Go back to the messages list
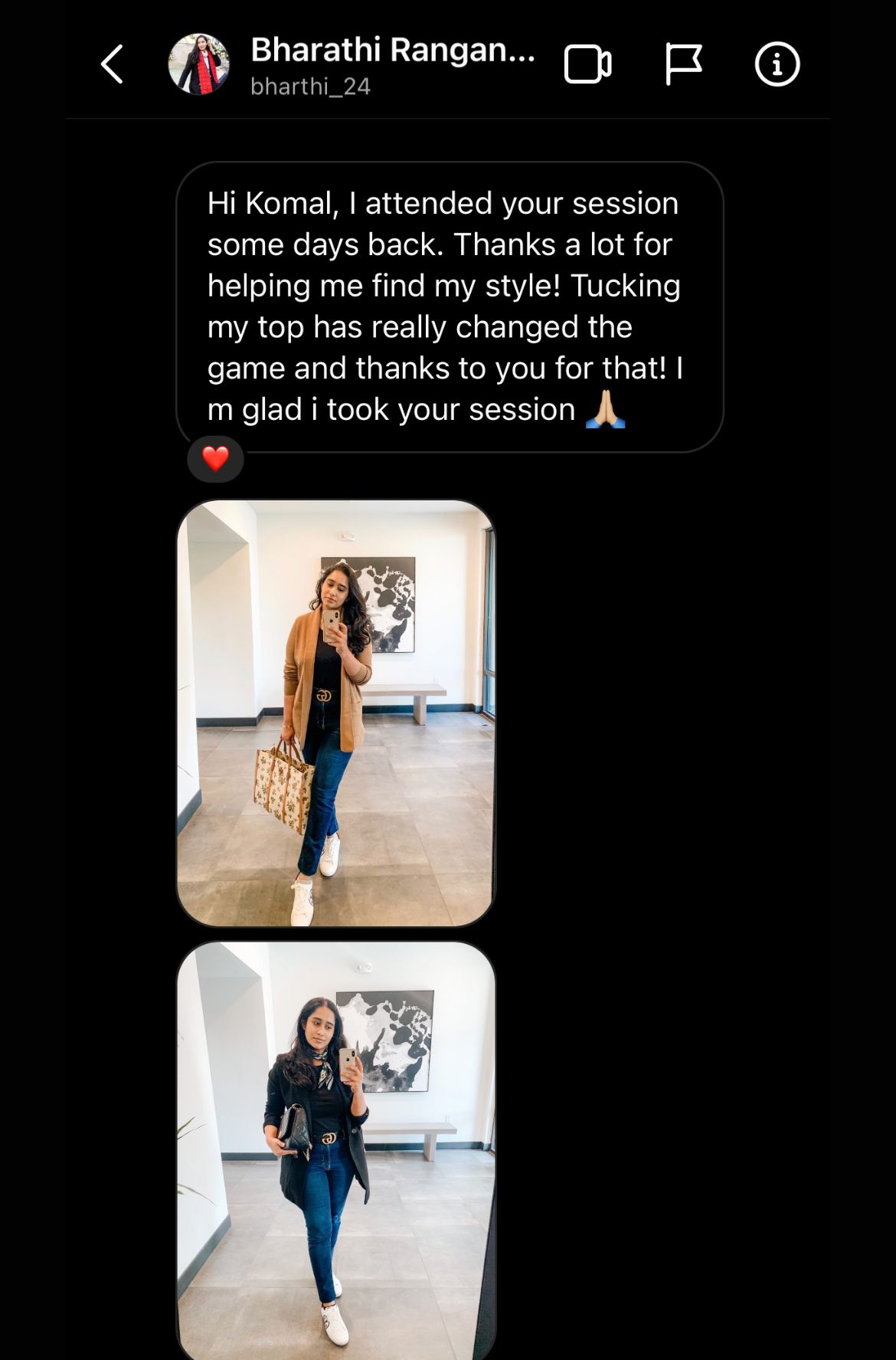The height and width of the screenshot is (1360, 896). (x=112, y=64)
